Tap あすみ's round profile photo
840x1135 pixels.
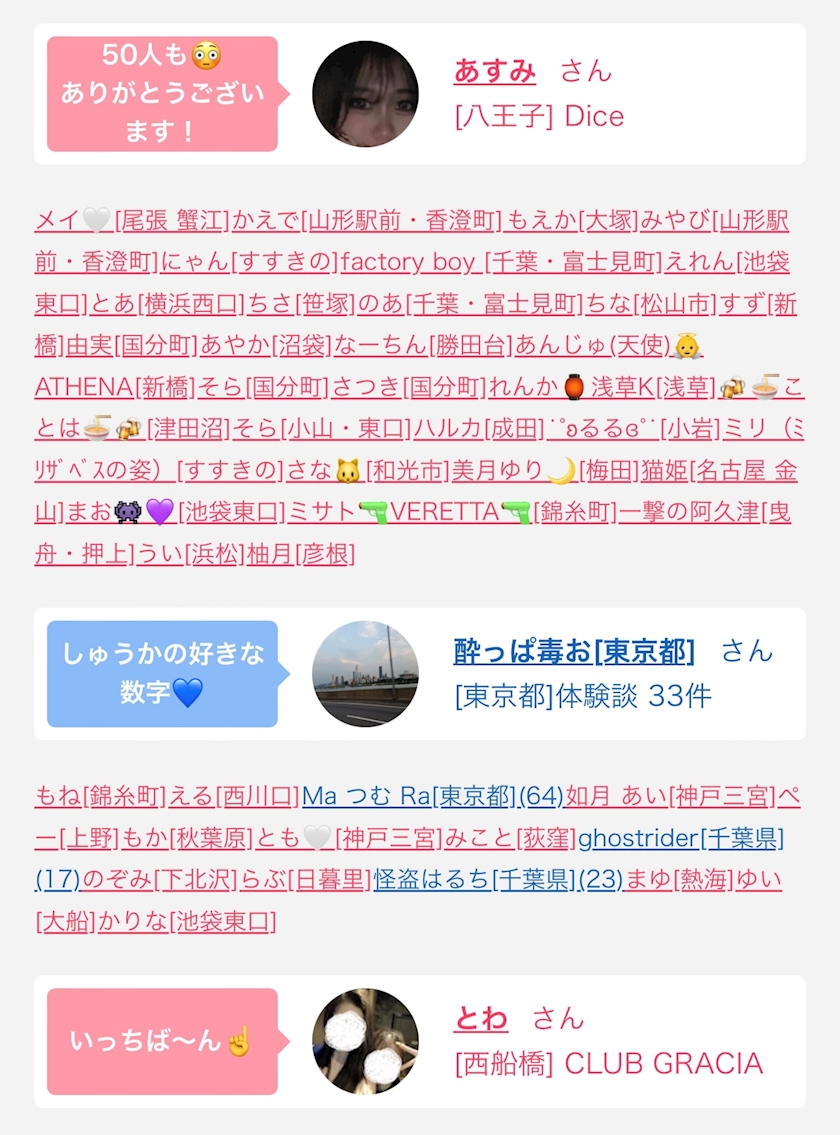pyautogui.click(x=366, y=94)
